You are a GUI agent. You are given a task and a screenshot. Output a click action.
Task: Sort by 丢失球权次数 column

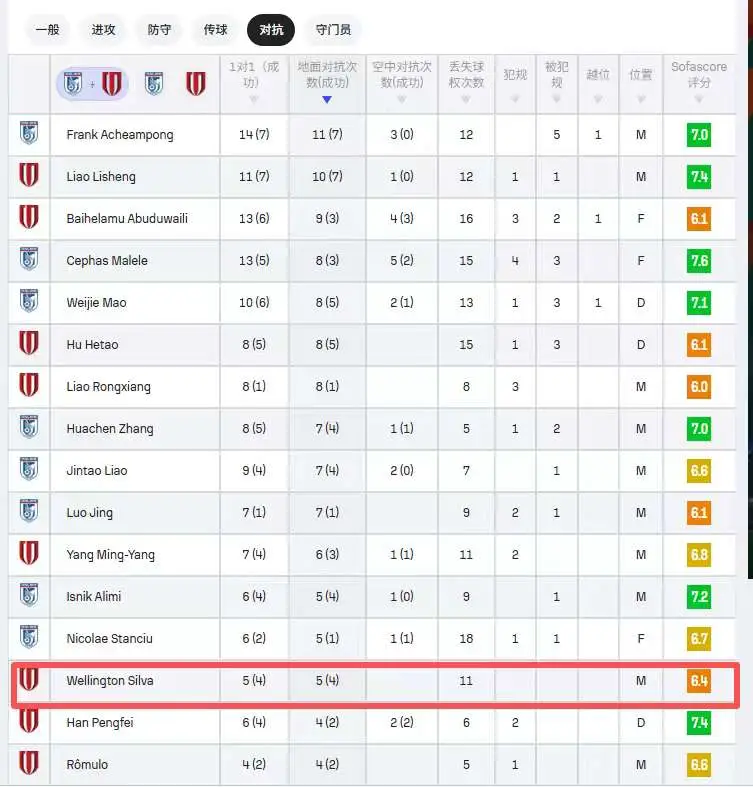(x=466, y=84)
